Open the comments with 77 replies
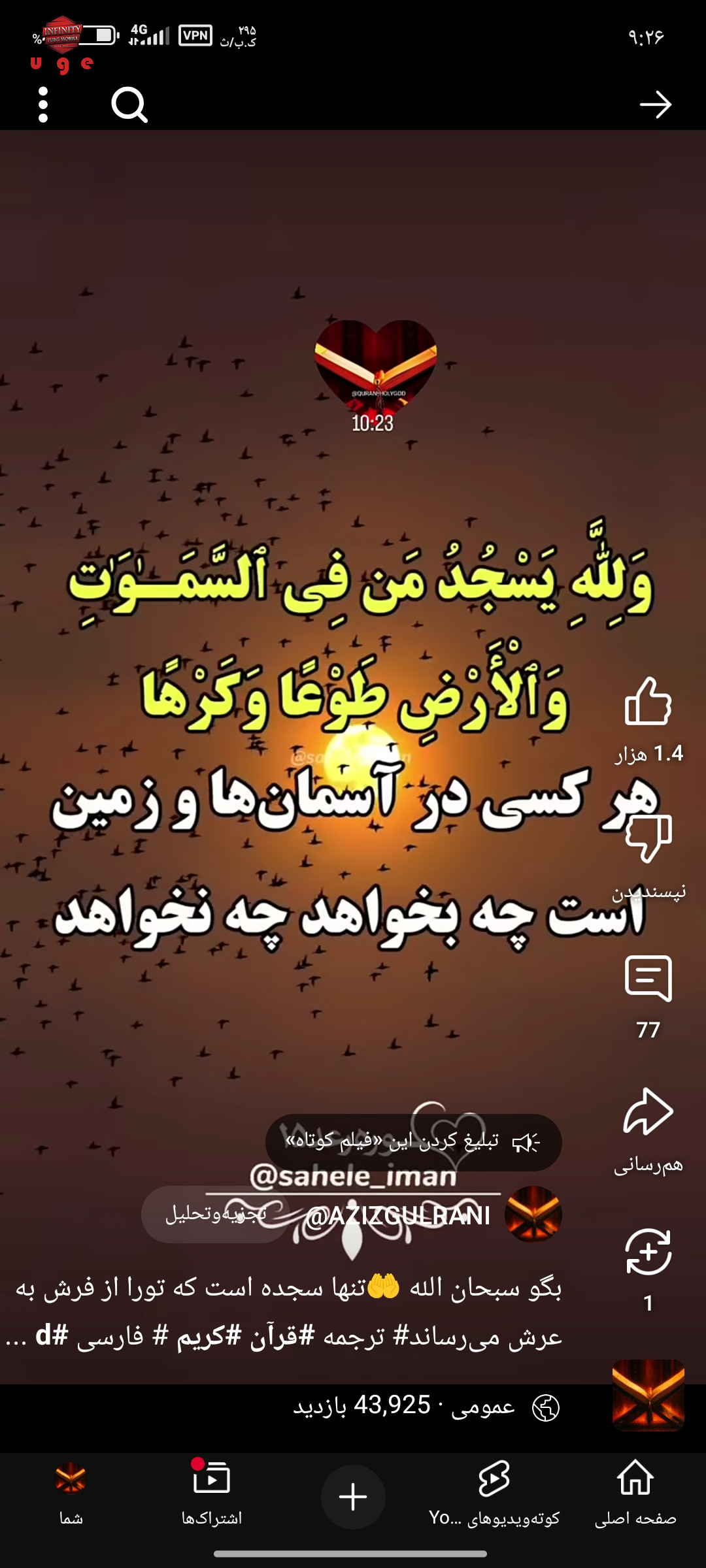706x1568 pixels. click(648, 979)
